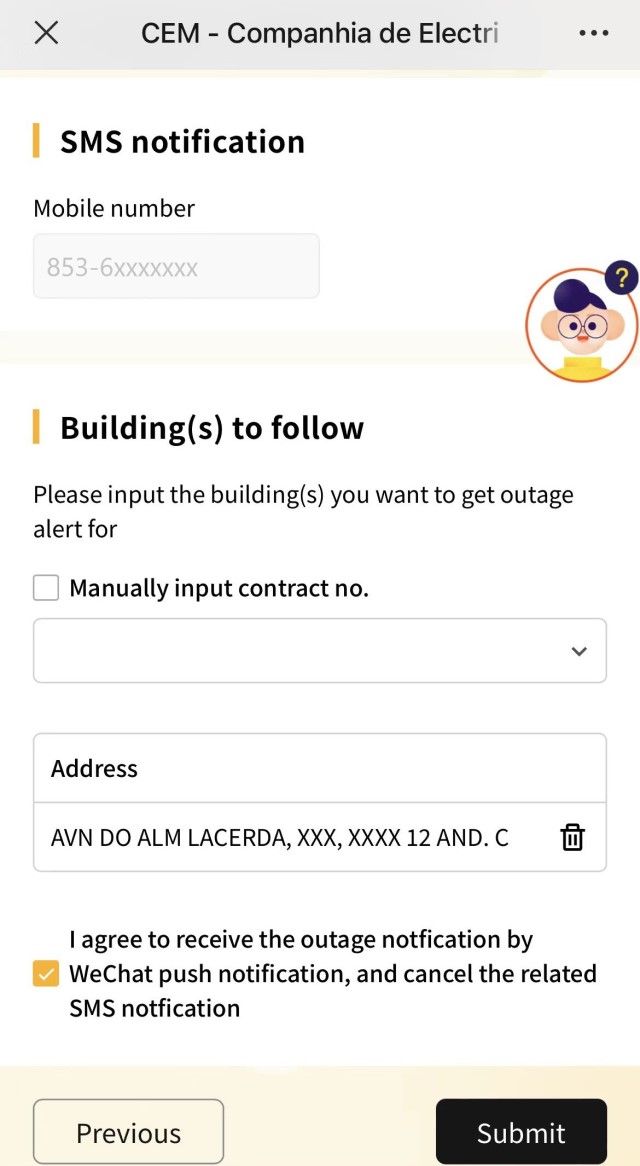Screen dimensions: 640x1166
Task: Delete the AVN DO ALM LACERDA address
Action: click(x=572, y=837)
